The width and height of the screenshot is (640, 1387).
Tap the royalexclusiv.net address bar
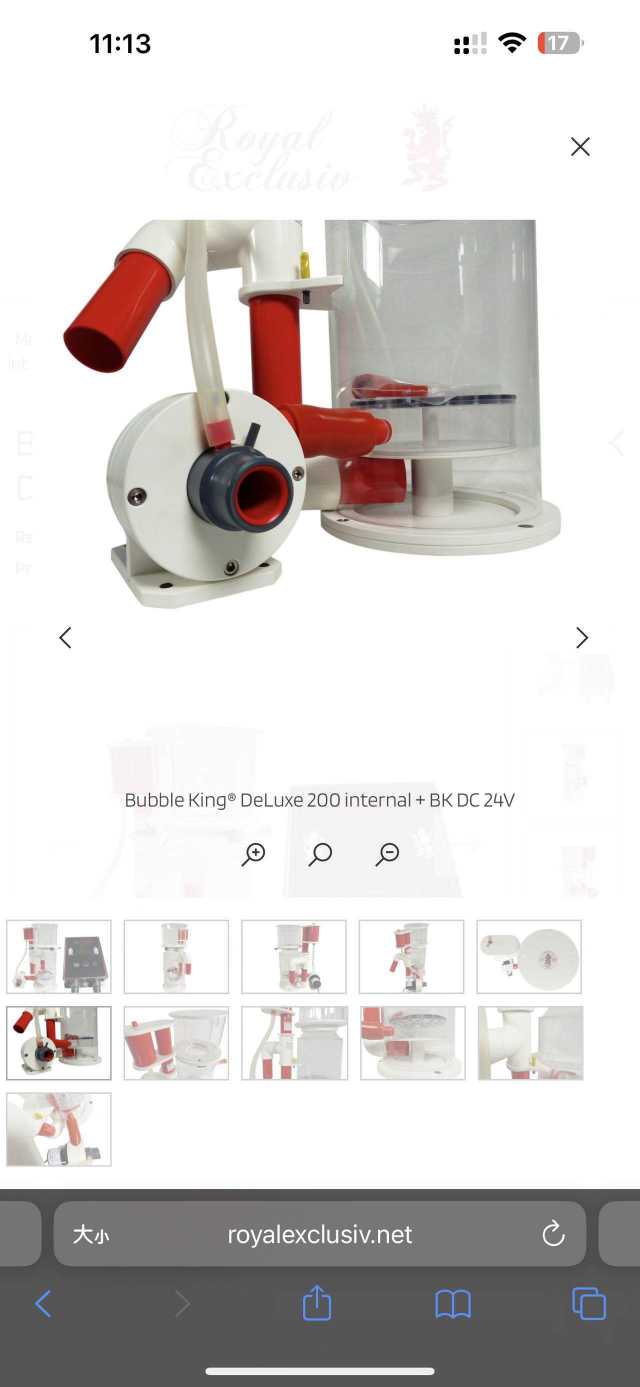click(x=320, y=1235)
